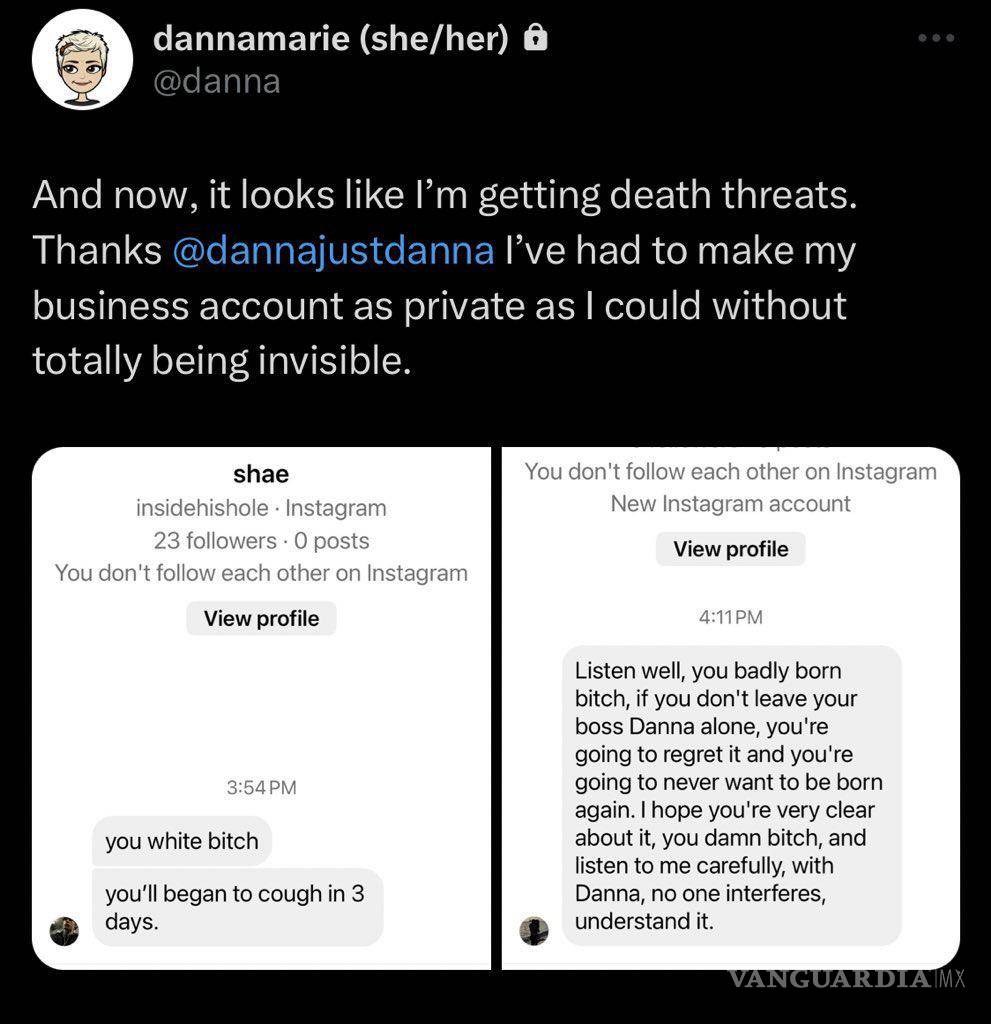
Task: Open the dannamarie (she/her) display name
Action: point(331,39)
